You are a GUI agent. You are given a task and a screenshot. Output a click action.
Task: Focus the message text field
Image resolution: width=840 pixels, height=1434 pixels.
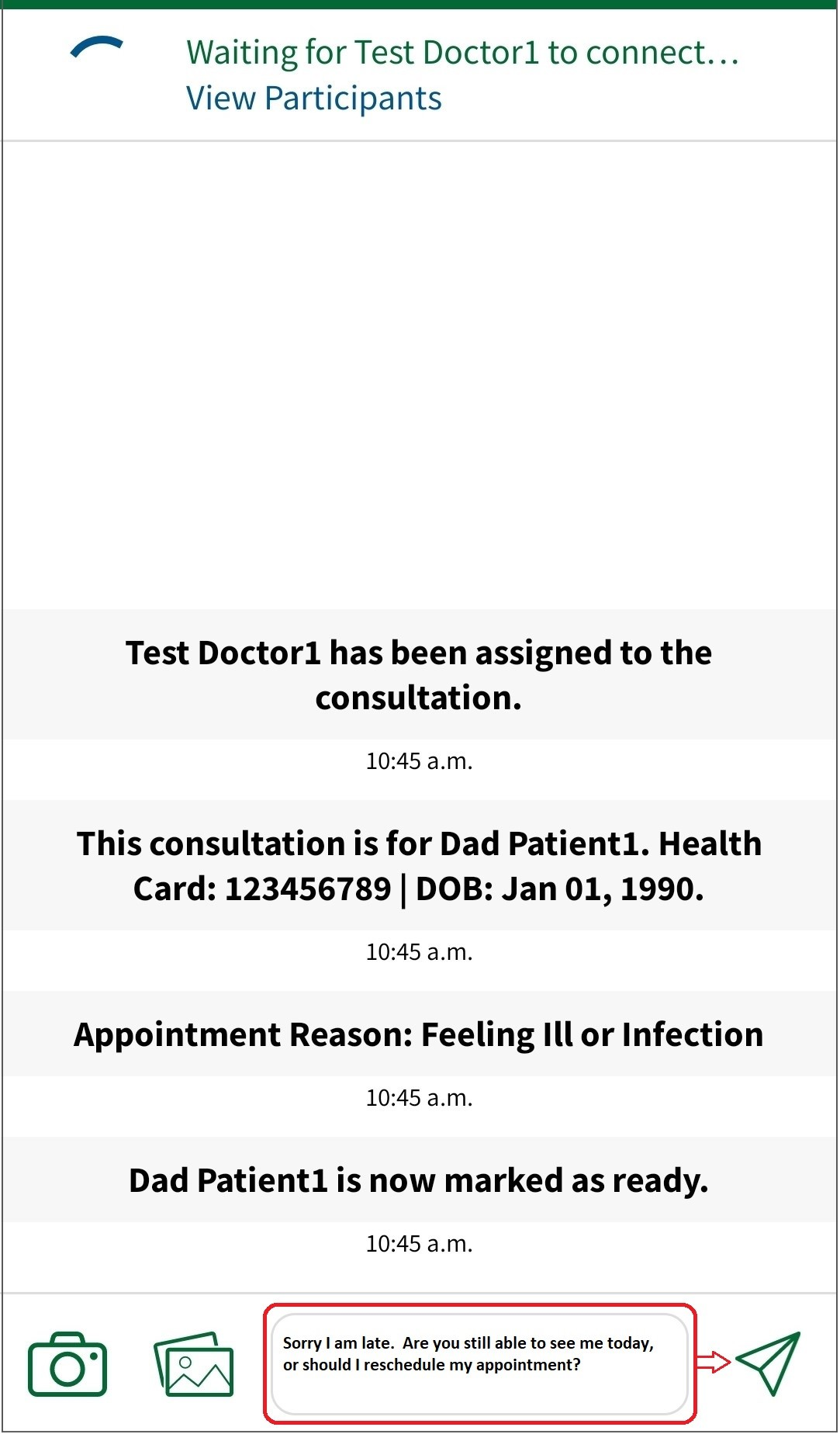pyautogui.click(x=479, y=1363)
